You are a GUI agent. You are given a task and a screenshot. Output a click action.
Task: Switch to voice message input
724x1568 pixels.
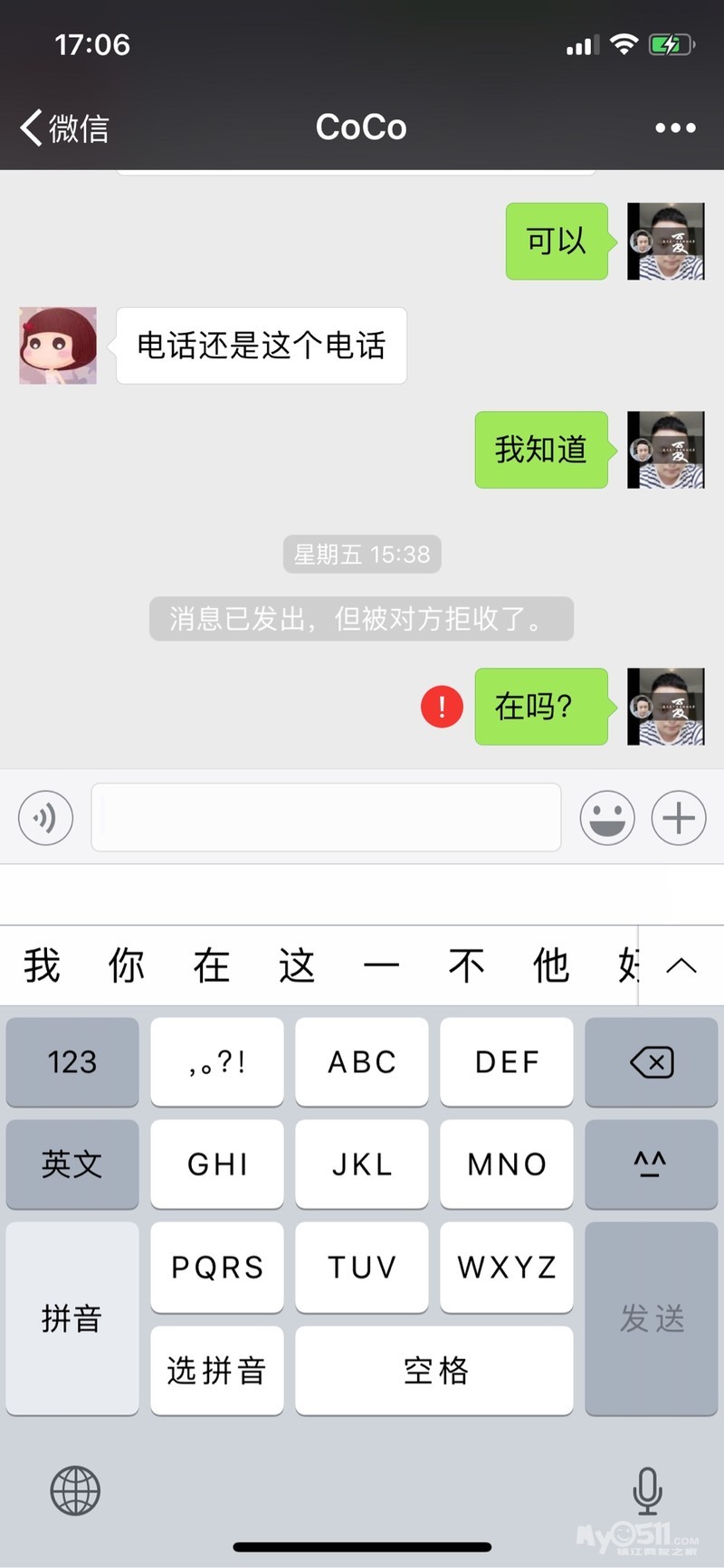45,818
